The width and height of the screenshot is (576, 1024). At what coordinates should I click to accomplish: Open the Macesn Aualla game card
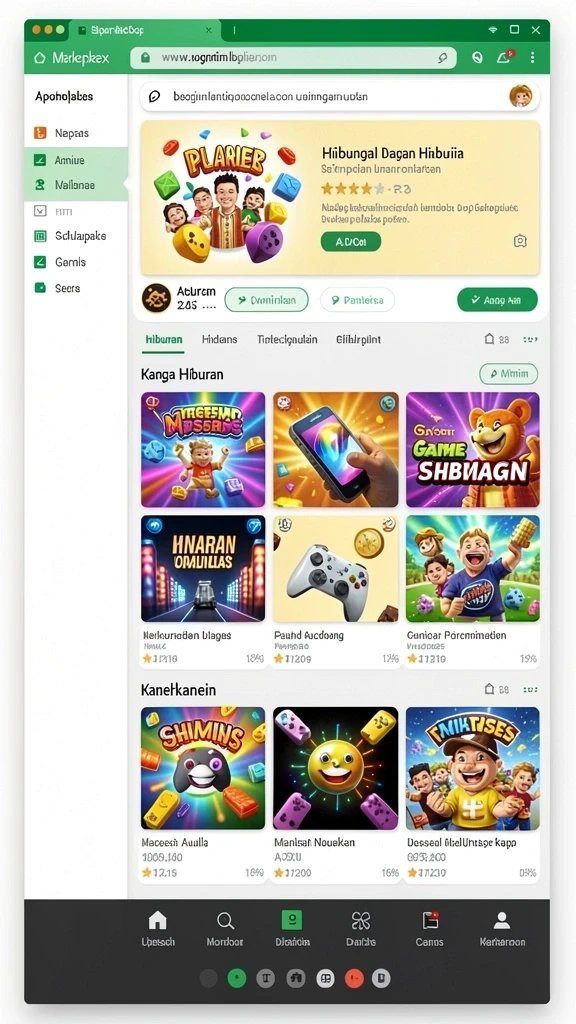(203, 795)
